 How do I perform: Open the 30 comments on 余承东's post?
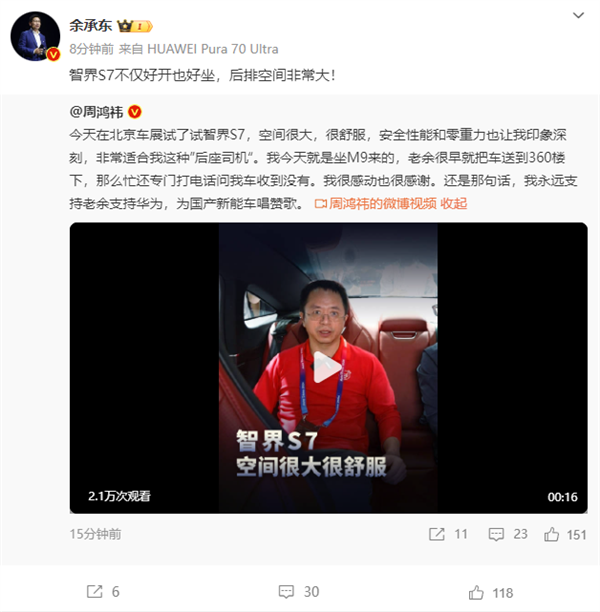[298, 591]
